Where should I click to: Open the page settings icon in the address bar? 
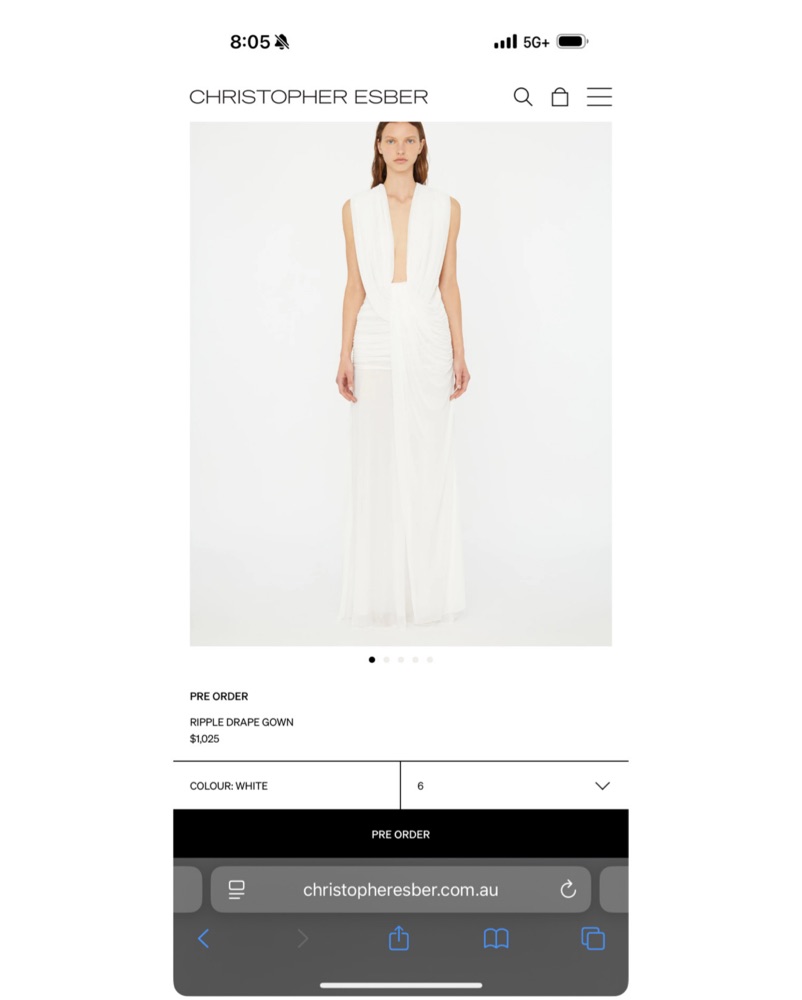(x=237, y=889)
